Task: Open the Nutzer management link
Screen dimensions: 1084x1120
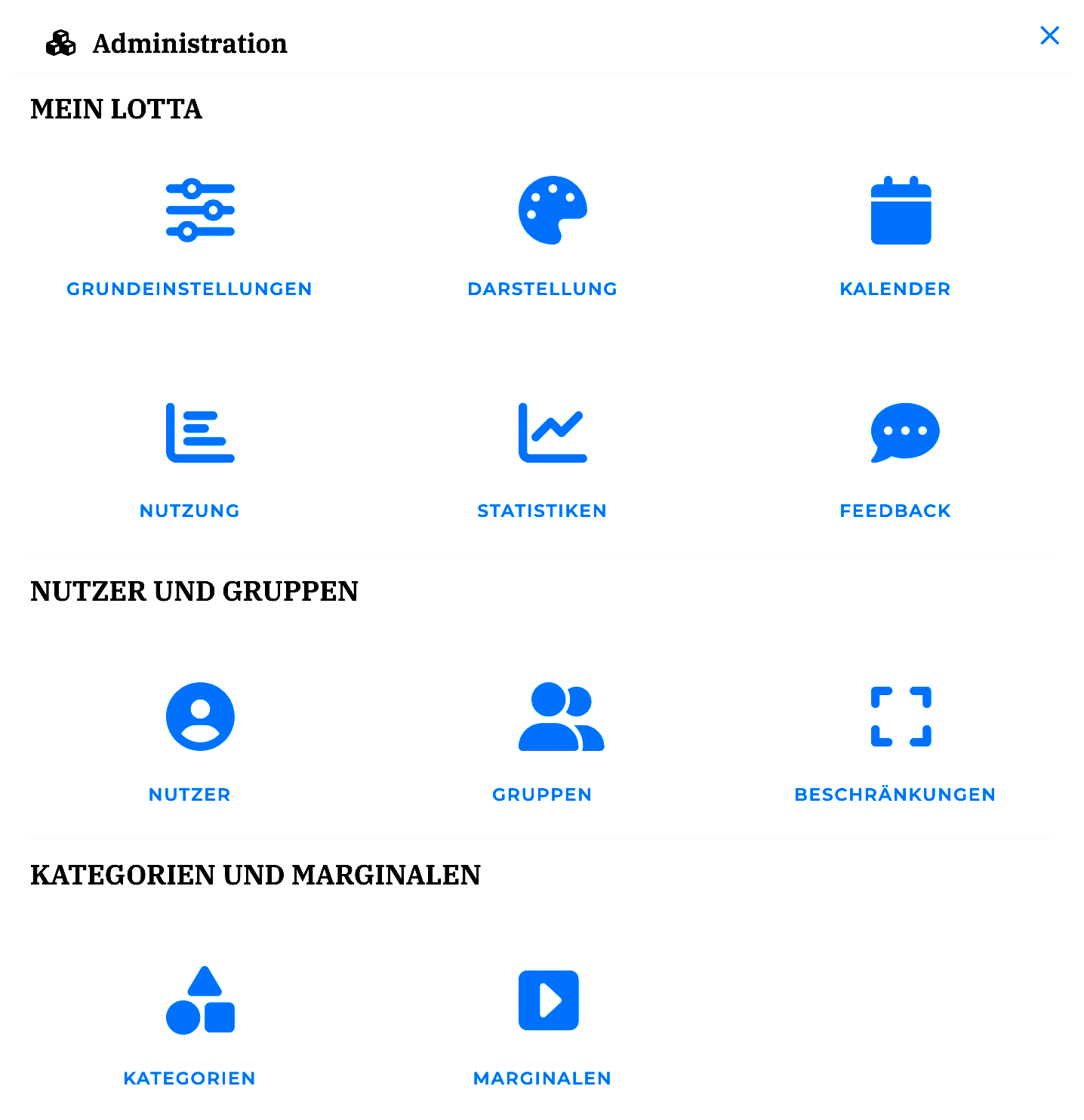Action: 189,794
